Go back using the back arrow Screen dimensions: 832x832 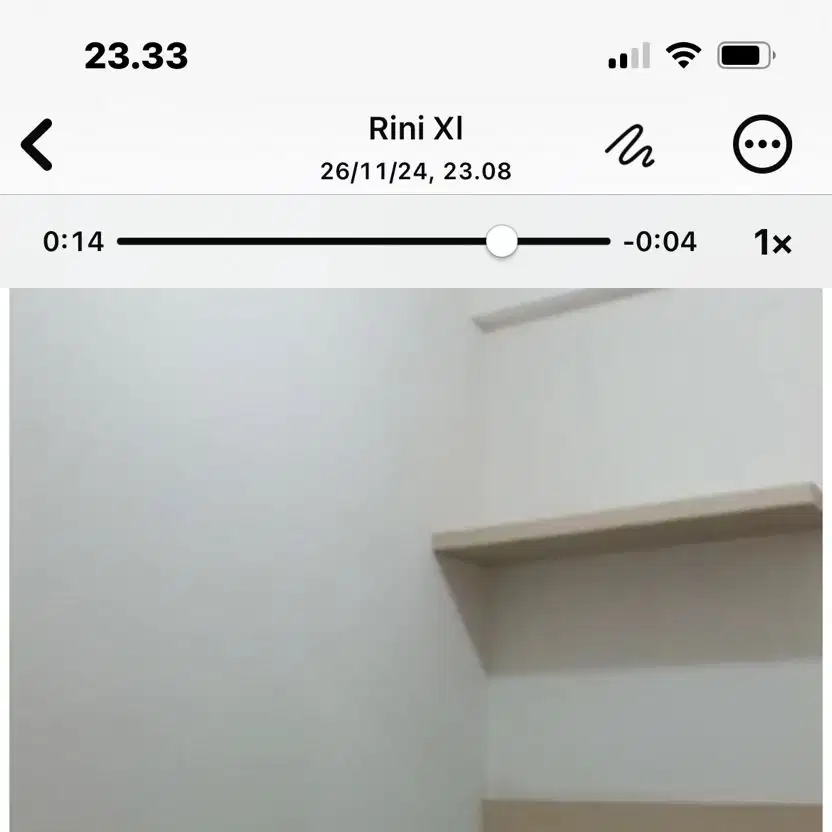(x=37, y=145)
